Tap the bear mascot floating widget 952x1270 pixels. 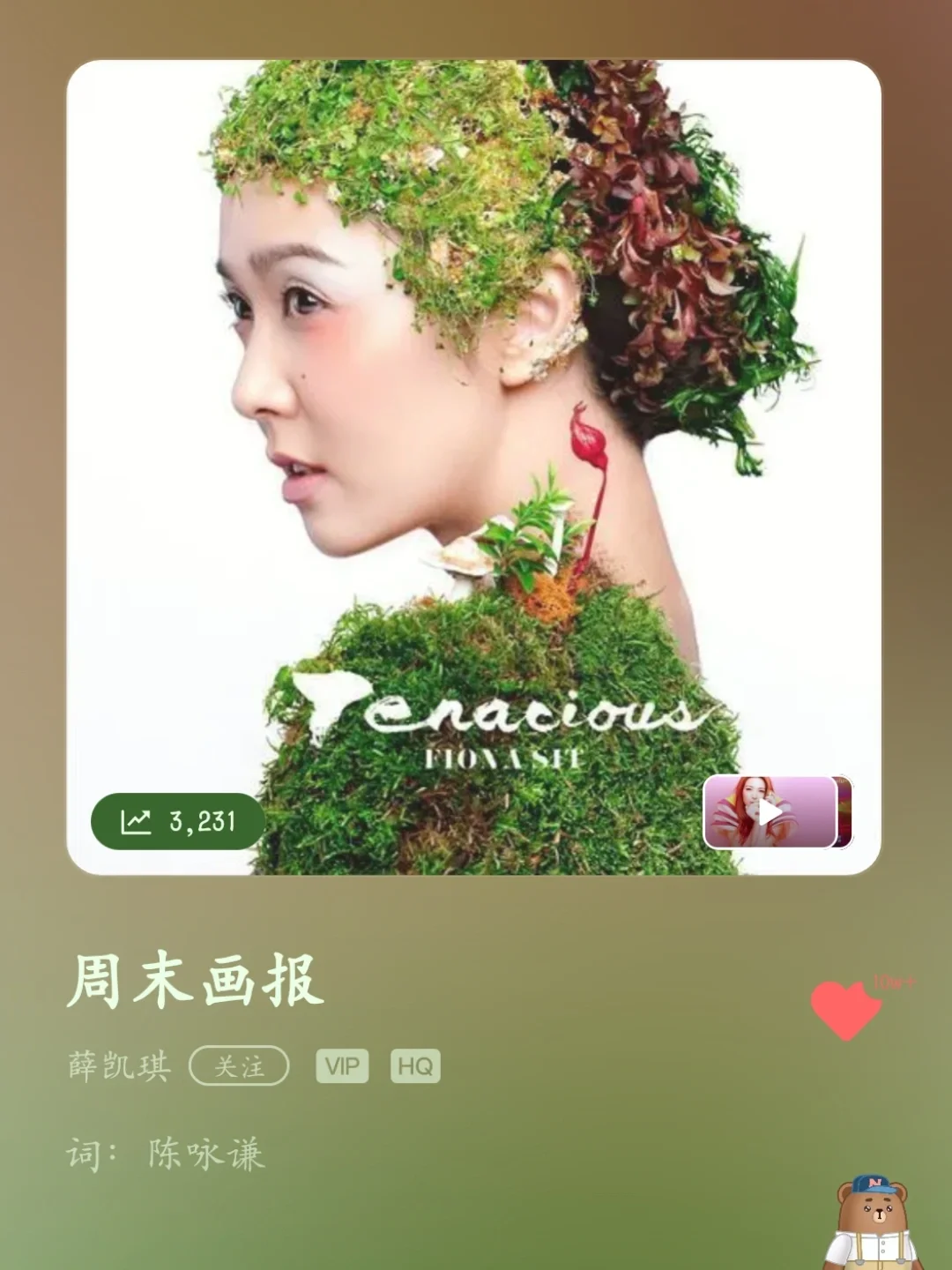pyautogui.click(x=872, y=1224)
